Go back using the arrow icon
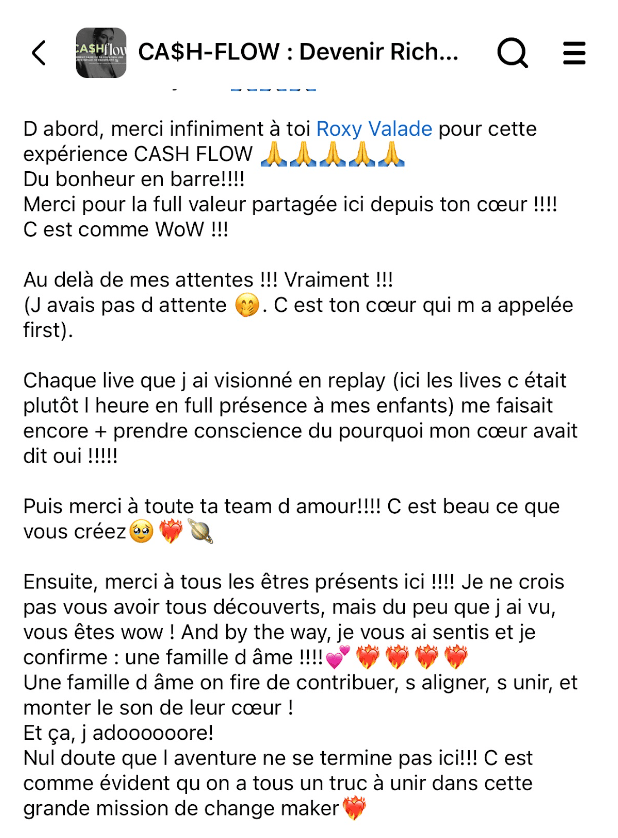The height and width of the screenshot is (838, 618). (39, 53)
